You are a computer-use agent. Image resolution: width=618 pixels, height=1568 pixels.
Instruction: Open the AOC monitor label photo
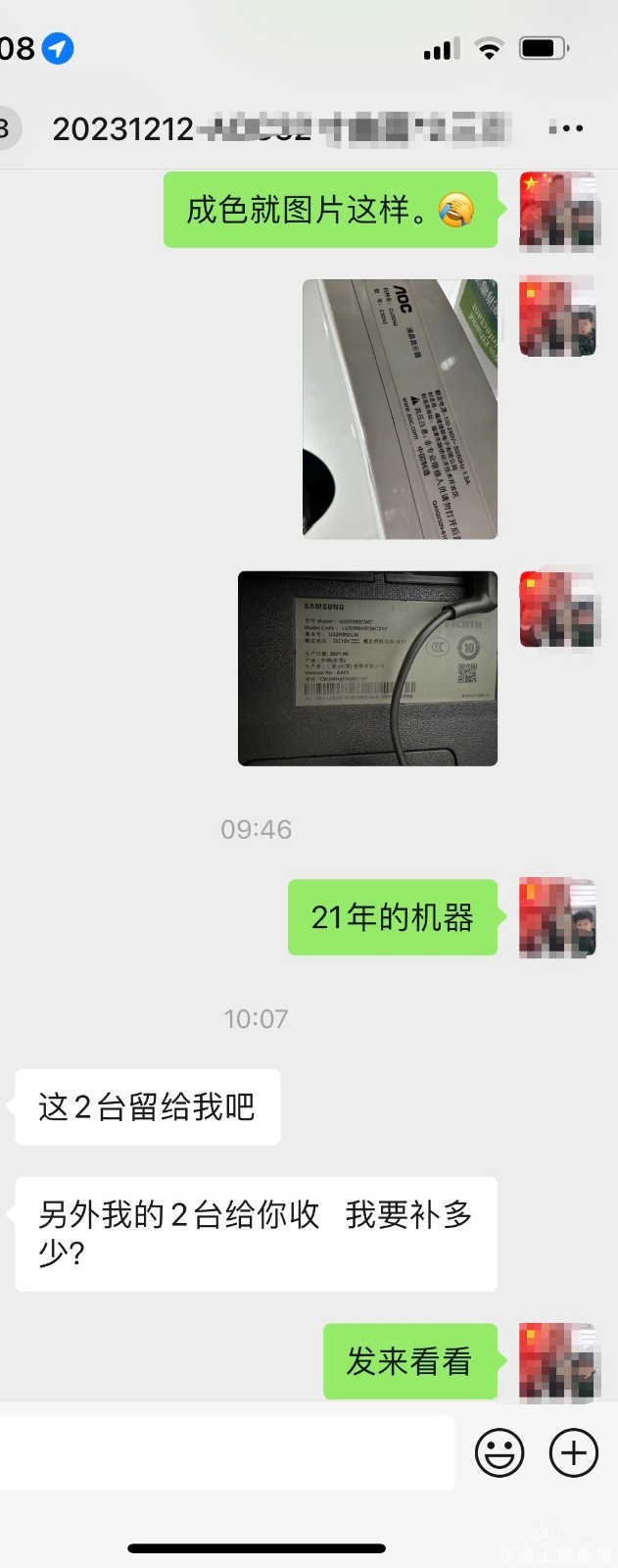pos(400,409)
